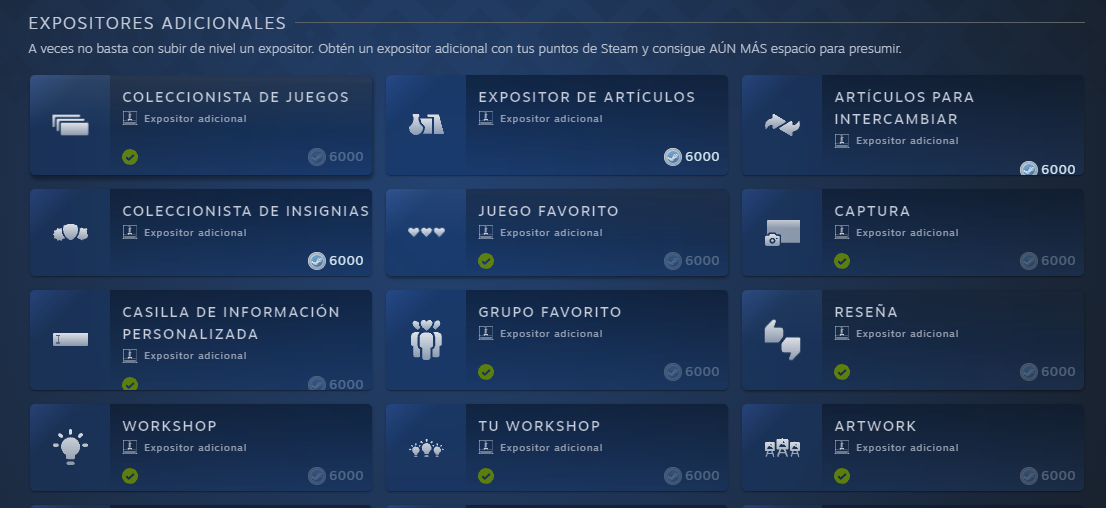
Task: Open the Juego favorito showcase card
Action: 557,233
